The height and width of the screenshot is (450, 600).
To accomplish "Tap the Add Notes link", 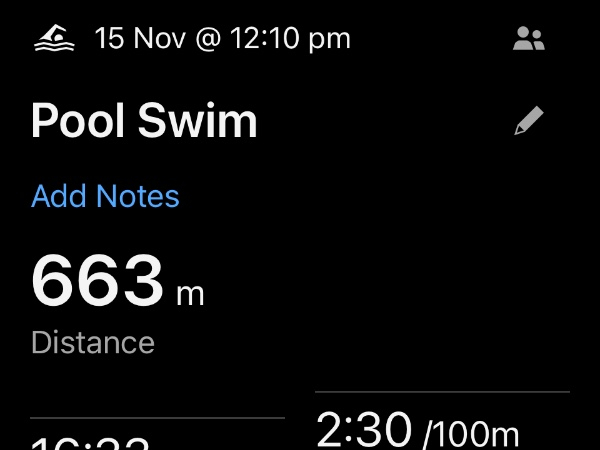I will [x=105, y=196].
